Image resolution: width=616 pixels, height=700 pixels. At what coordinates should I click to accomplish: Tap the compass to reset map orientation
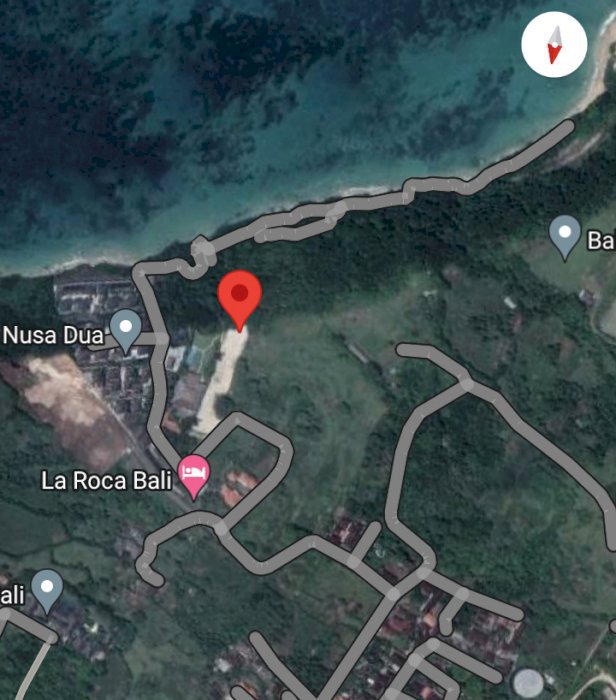(x=554, y=44)
